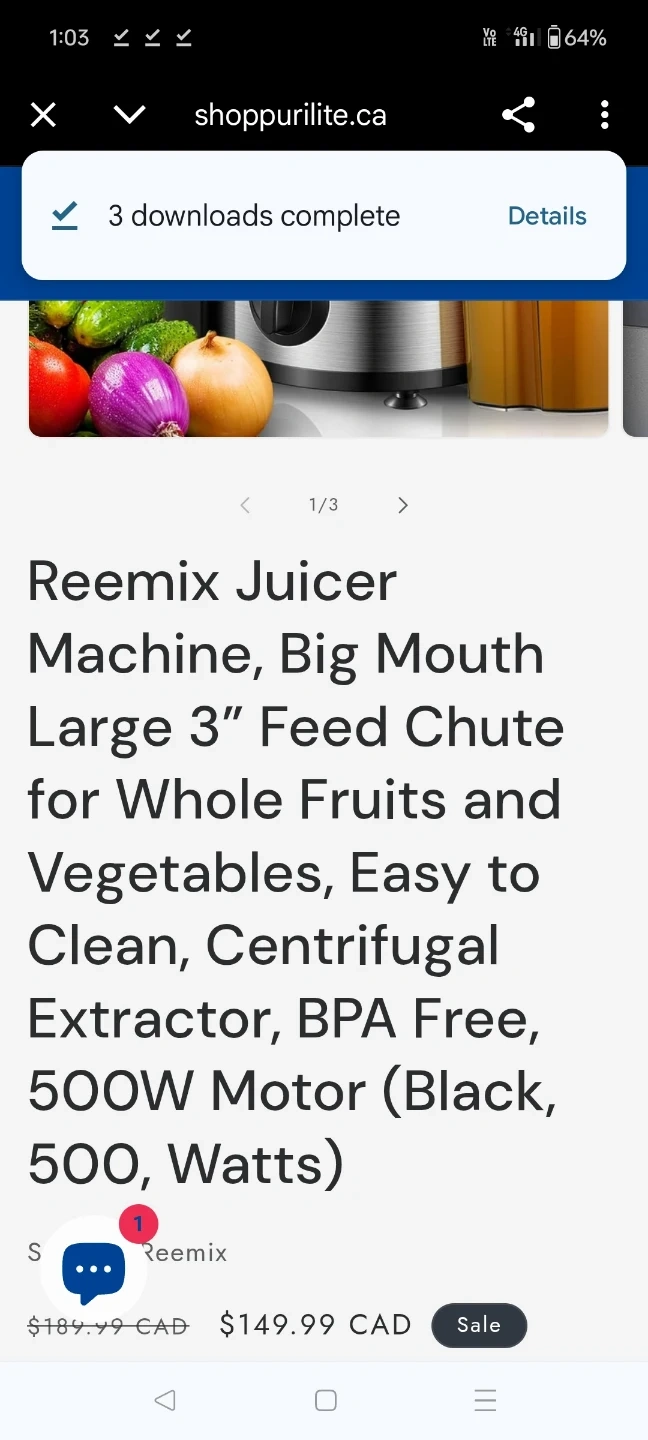Tap the juicer product photo
The height and width of the screenshot is (1440, 648).
318,368
